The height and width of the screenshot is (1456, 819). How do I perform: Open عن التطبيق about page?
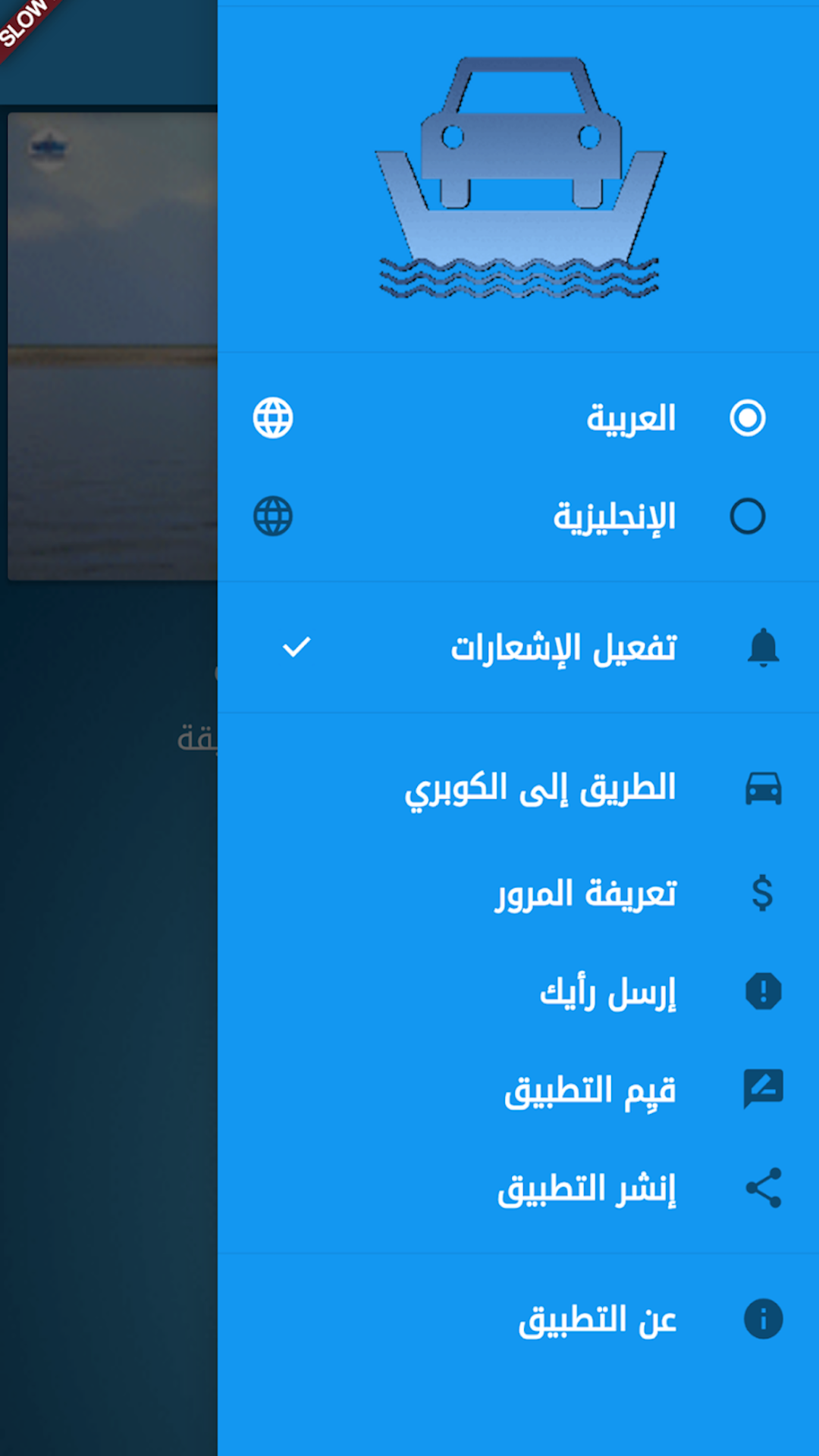[597, 1320]
